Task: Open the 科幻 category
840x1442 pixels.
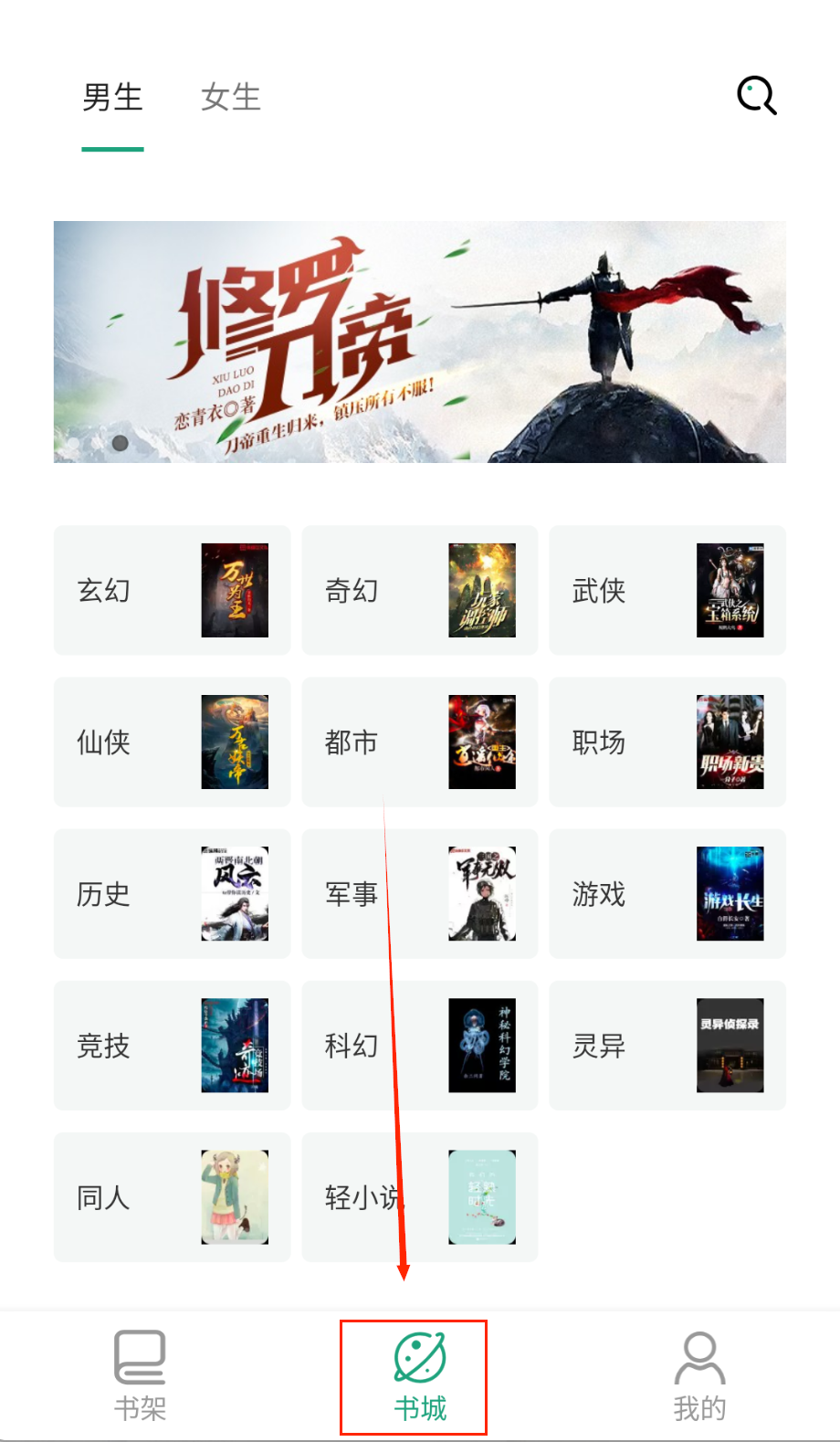Action: click(419, 1045)
